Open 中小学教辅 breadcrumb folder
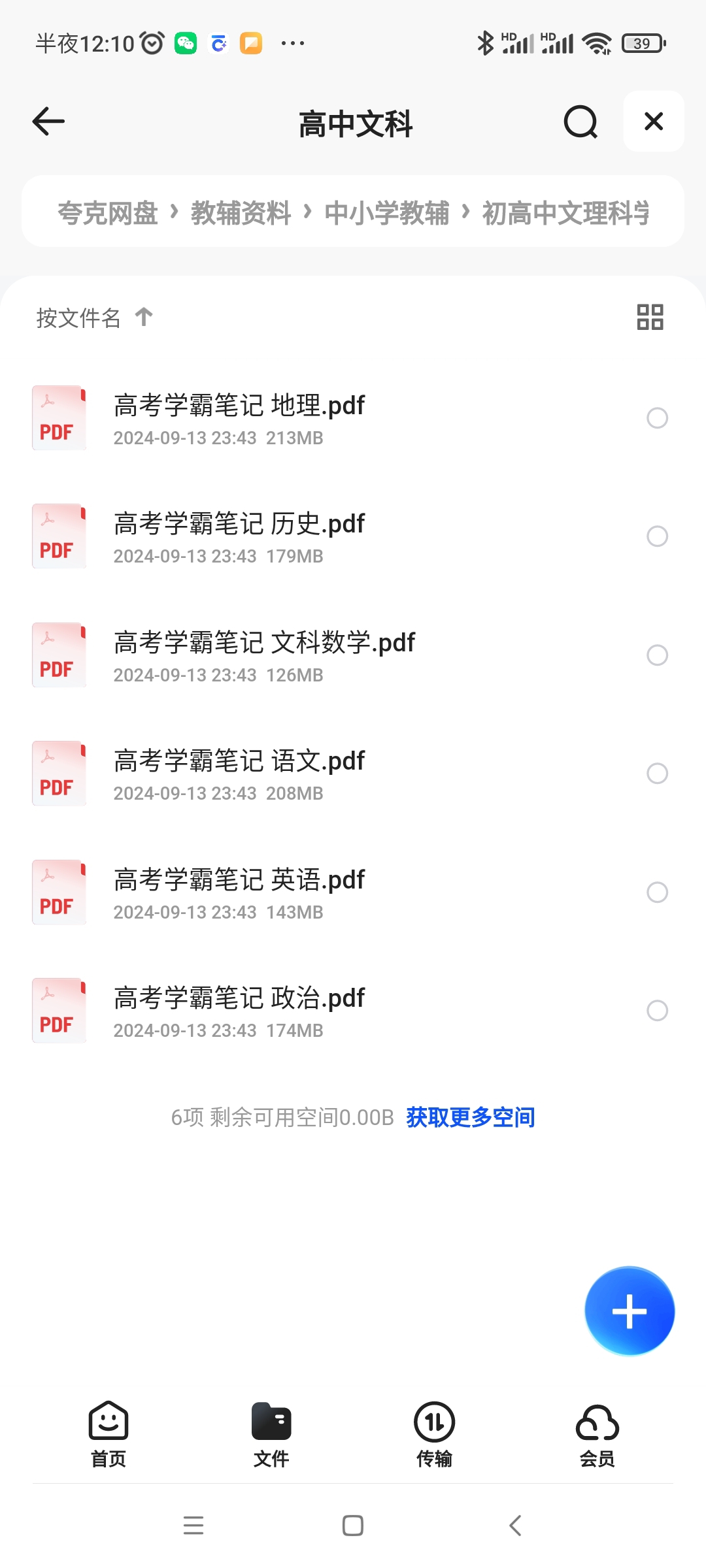Image resolution: width=706 pixels, height=1568 pixels. [386, 213]
